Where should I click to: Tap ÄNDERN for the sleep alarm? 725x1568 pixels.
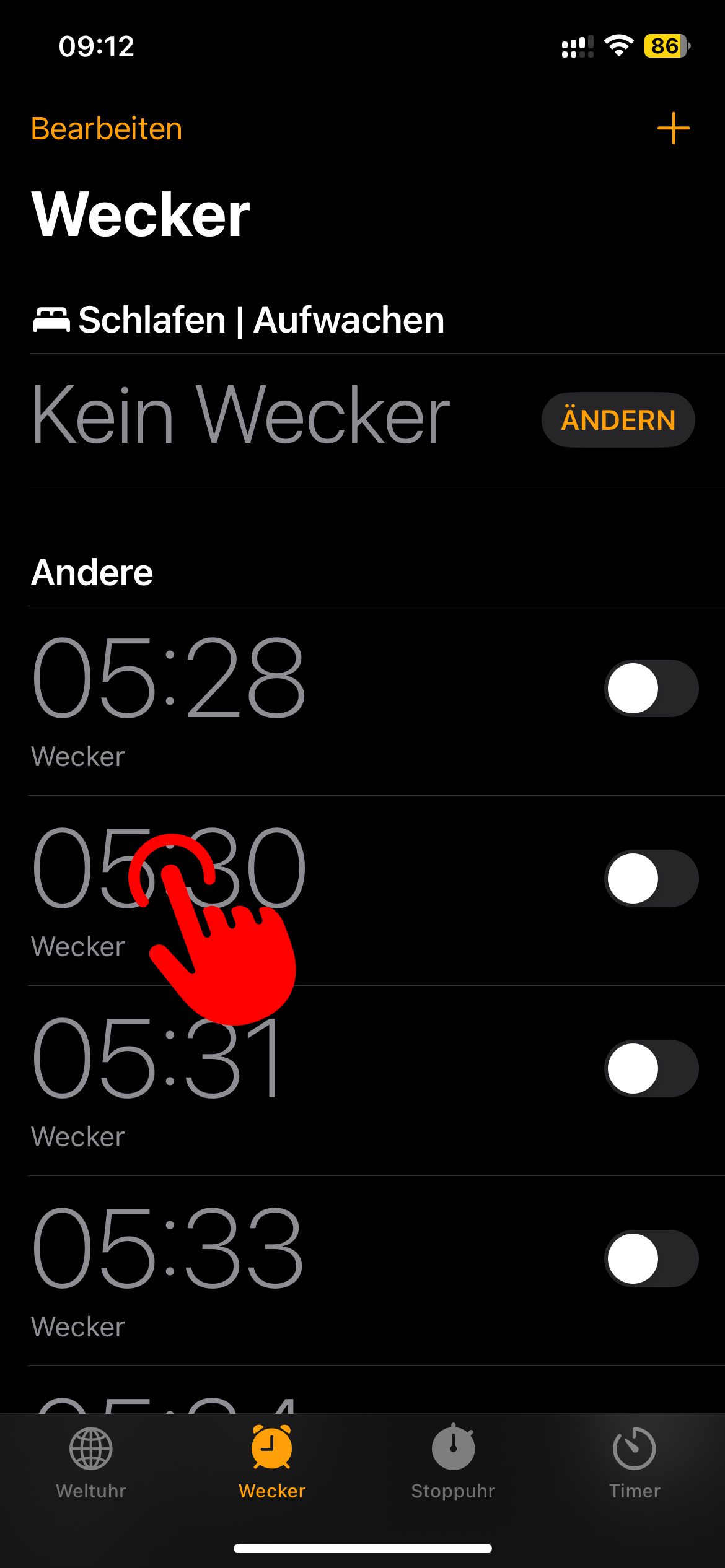[x=618, y=420]
